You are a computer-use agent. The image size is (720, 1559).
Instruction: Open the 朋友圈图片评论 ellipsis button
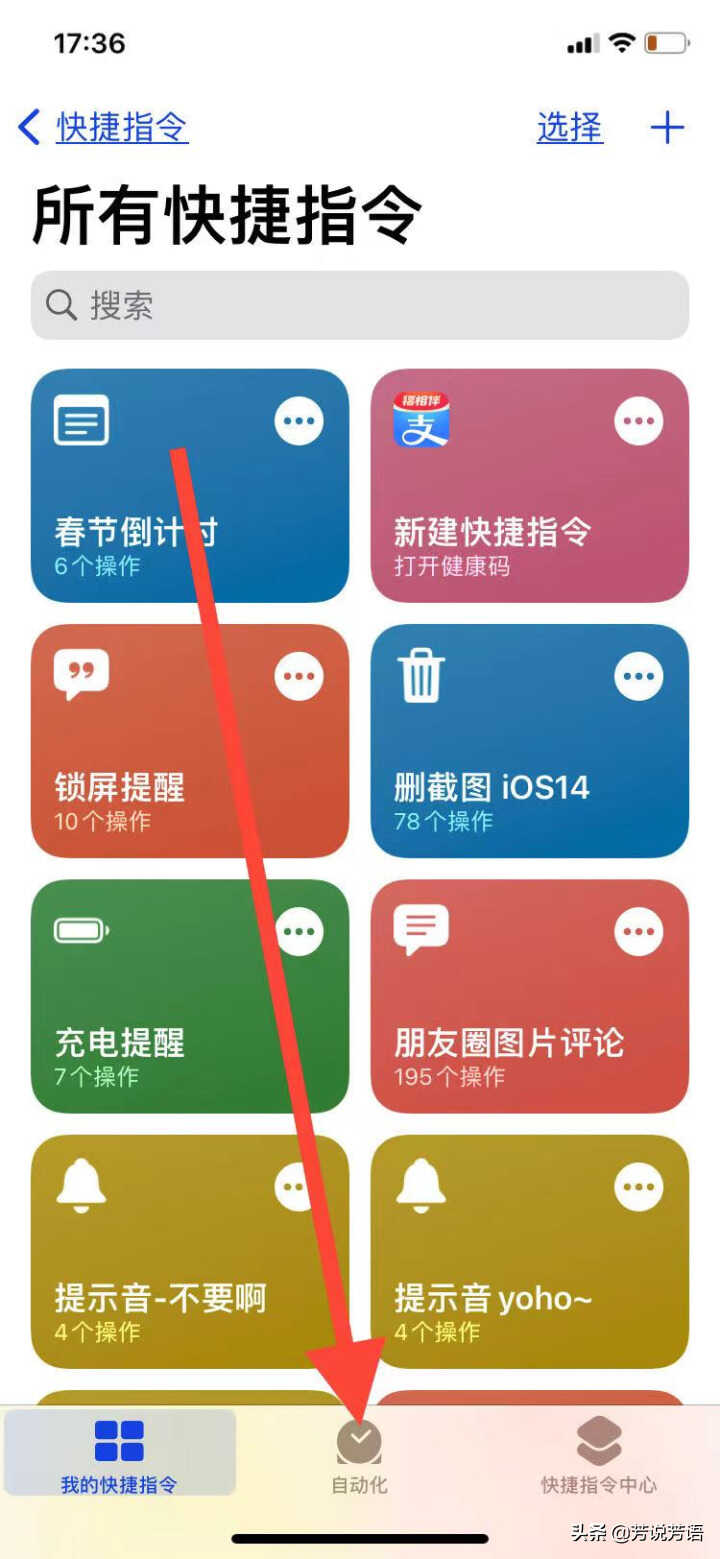(639, 932)
